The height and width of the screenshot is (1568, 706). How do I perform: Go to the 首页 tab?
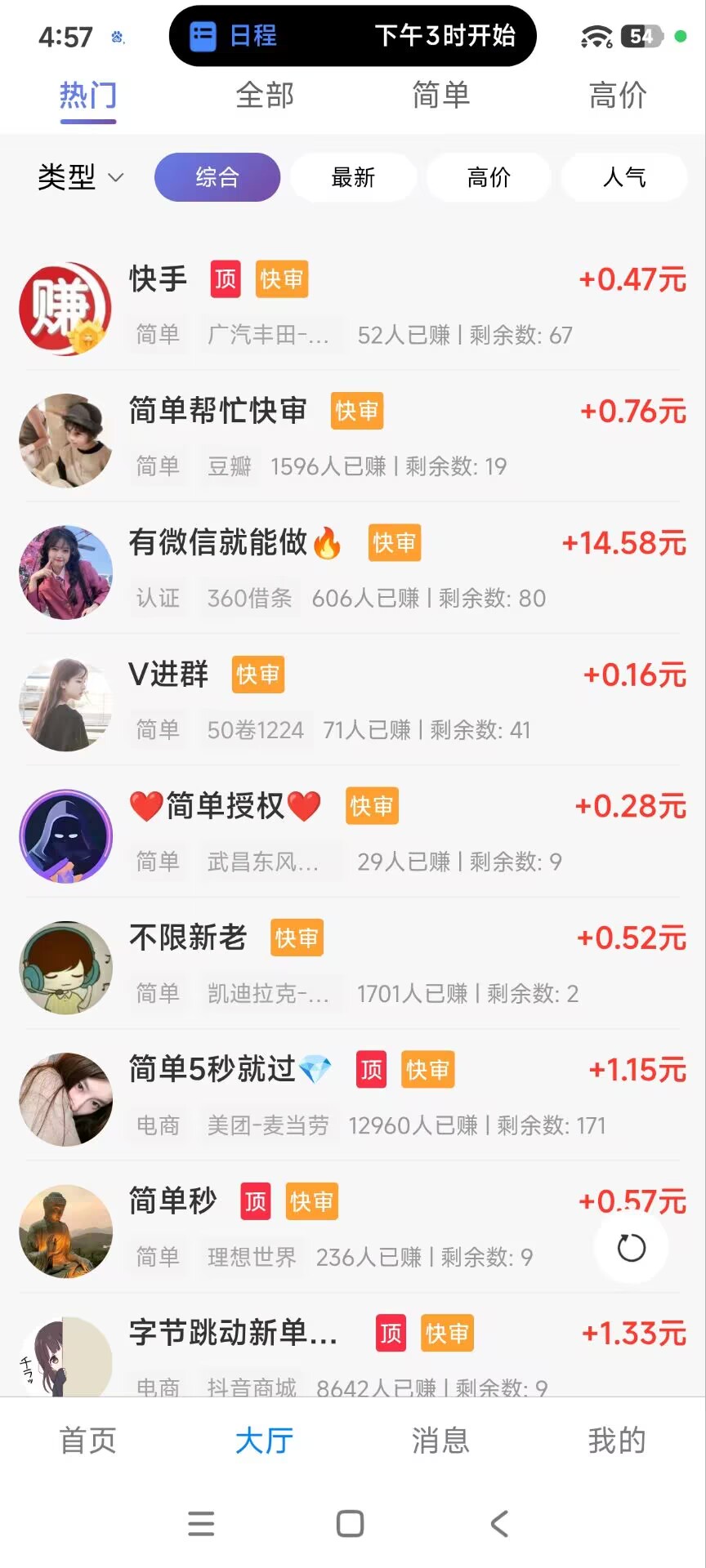point(88,1441)
